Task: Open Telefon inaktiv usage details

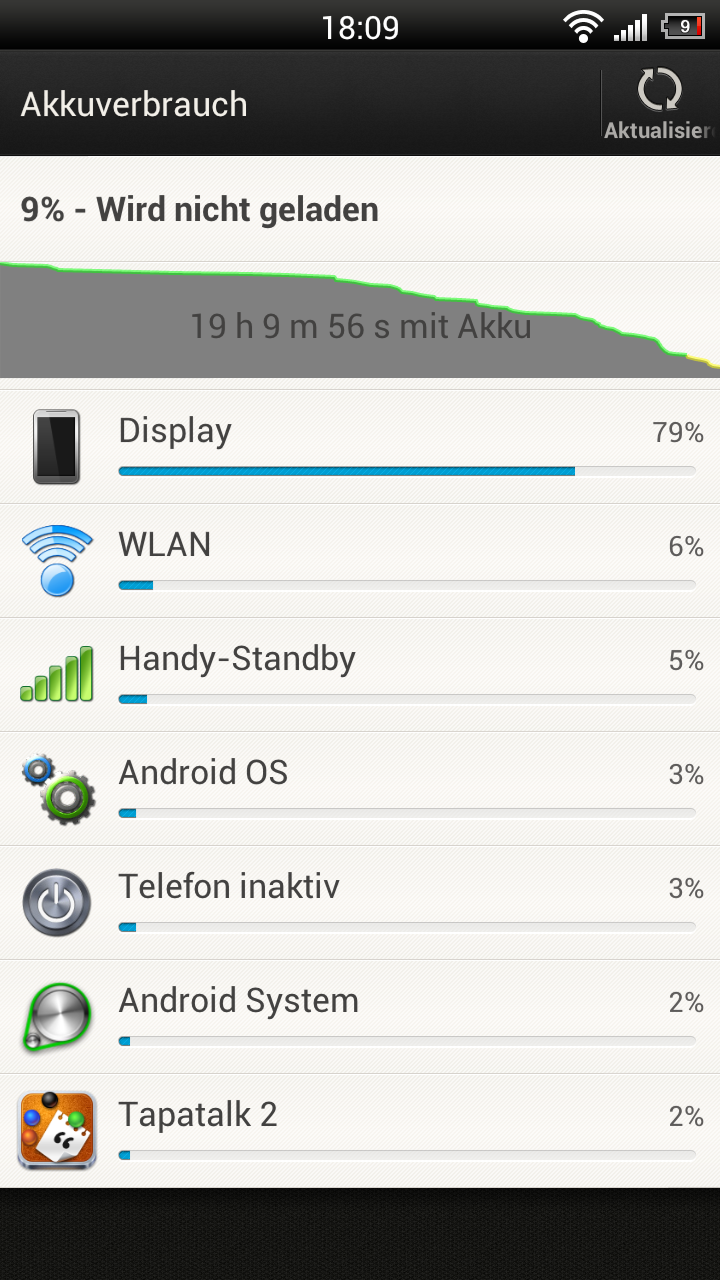Action: pyautogui.click(x=360, y=903)
